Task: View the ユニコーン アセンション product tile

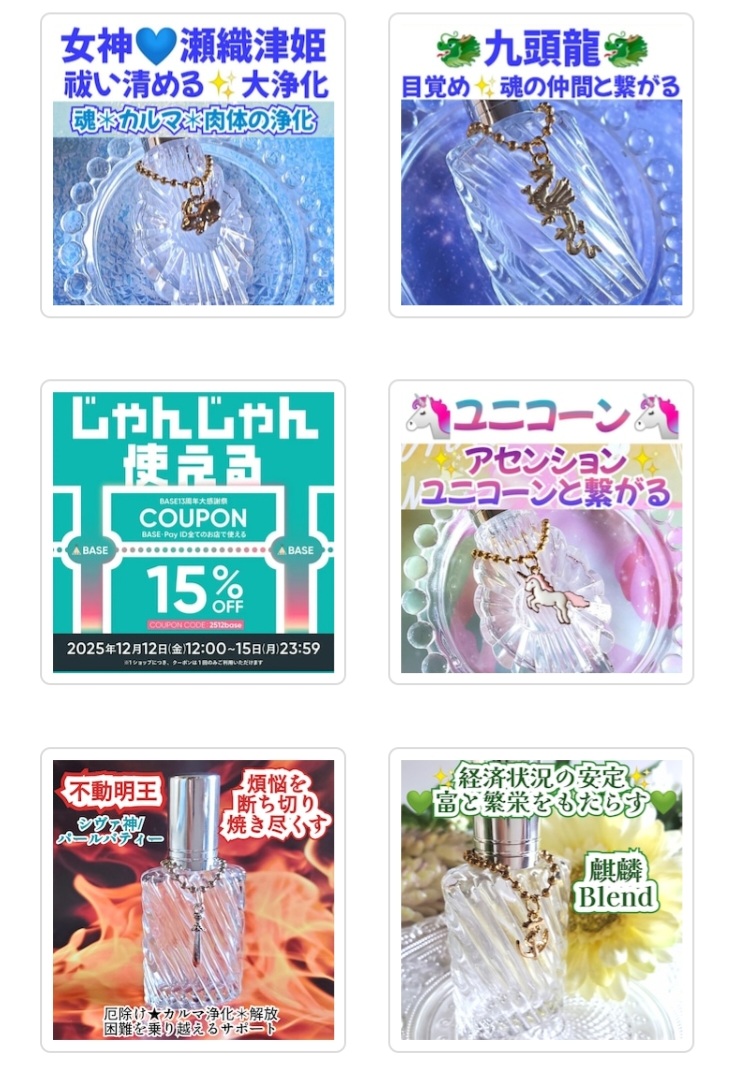Action: point(541,532)
